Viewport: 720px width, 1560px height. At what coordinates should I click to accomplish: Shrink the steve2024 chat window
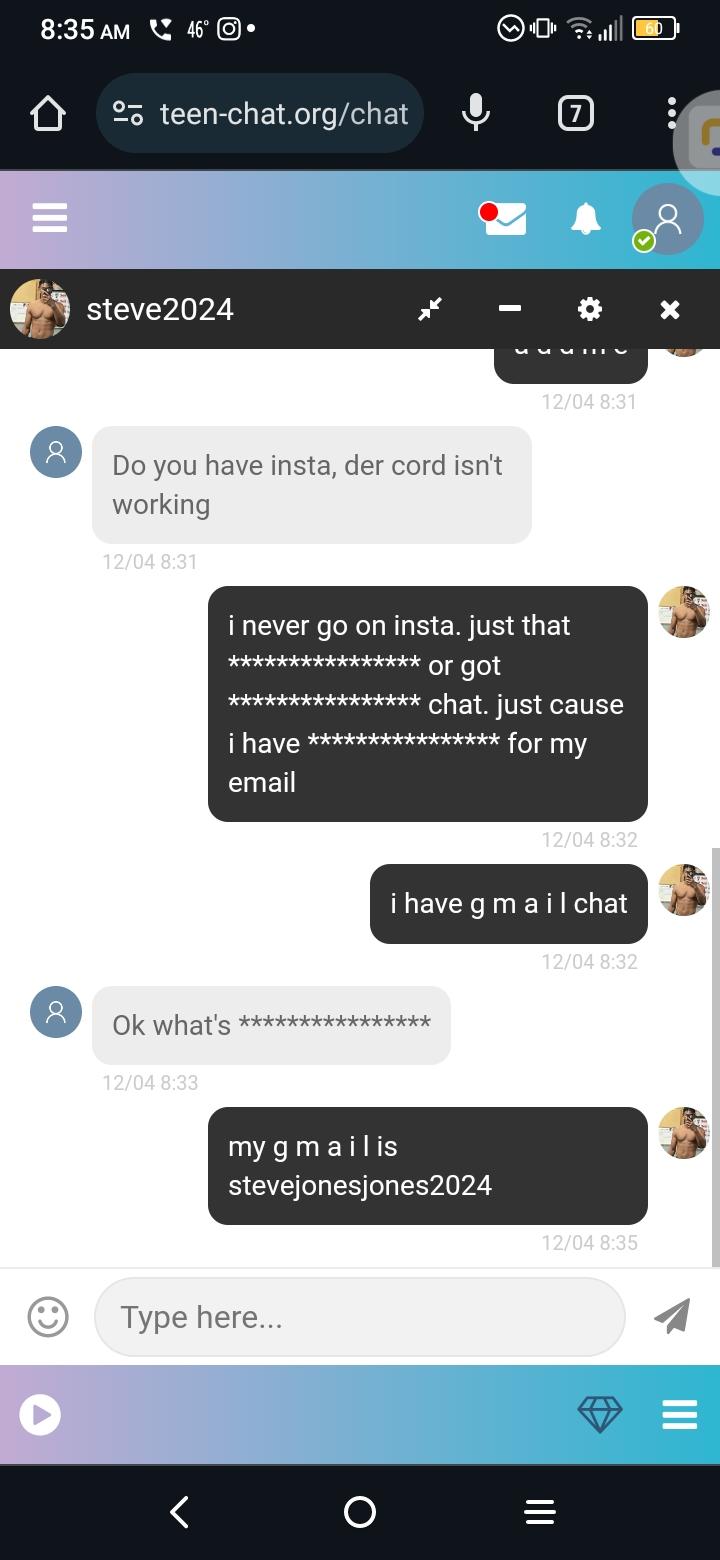coord(430,310)
